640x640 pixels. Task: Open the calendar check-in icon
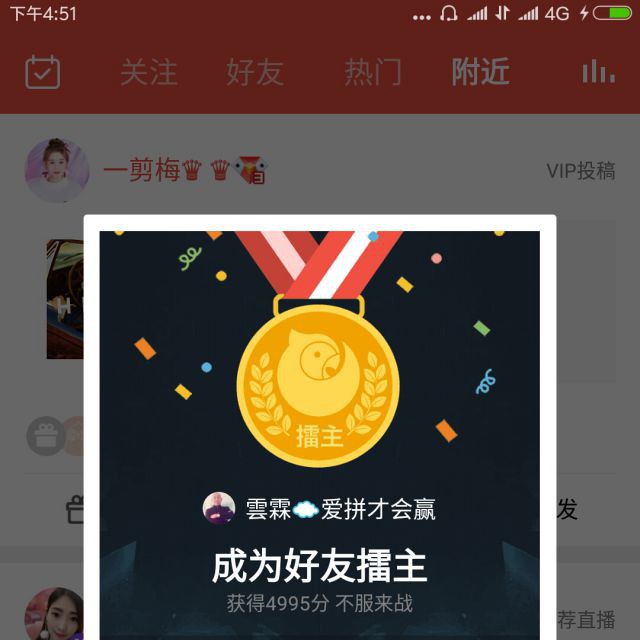pos(42,72)
